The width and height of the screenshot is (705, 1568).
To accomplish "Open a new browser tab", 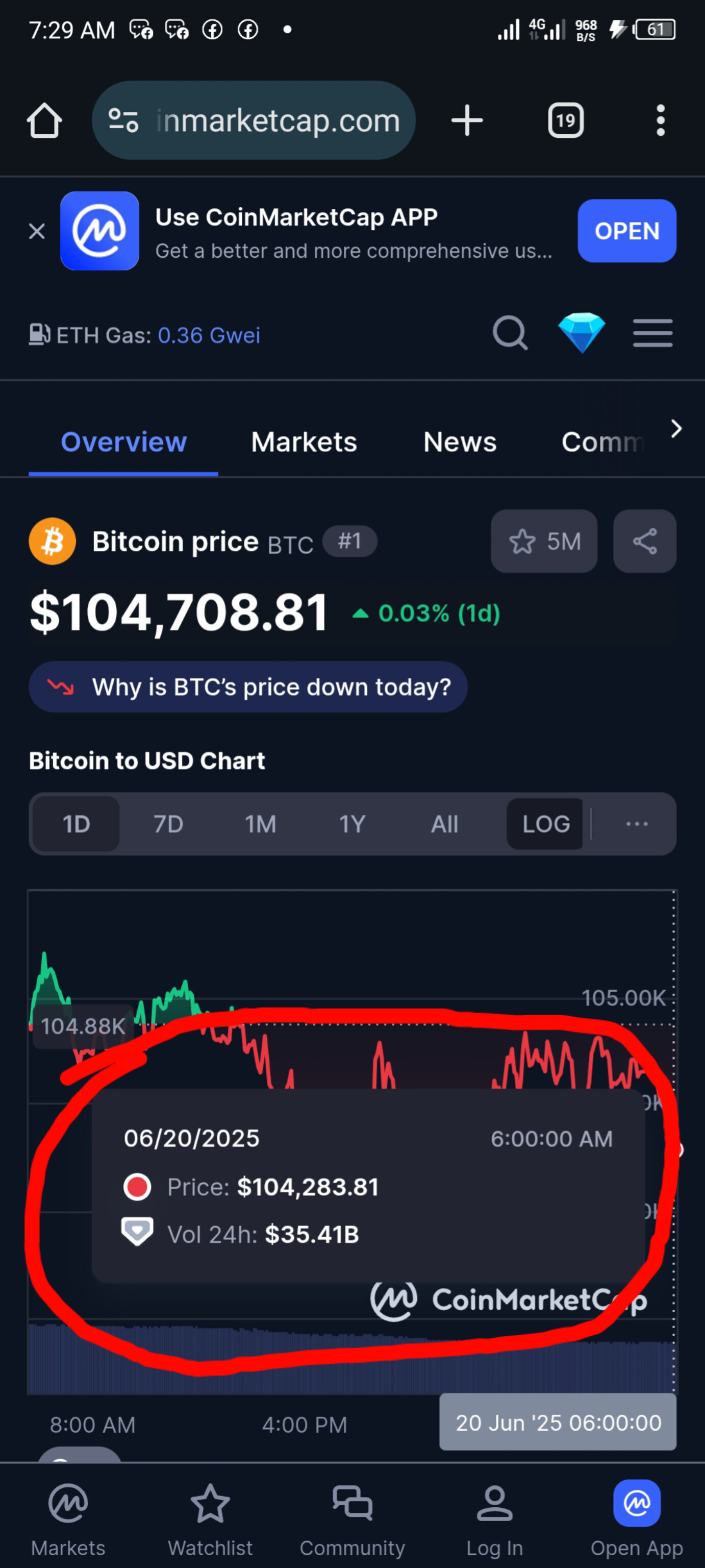I will click(x=467, y=120).
